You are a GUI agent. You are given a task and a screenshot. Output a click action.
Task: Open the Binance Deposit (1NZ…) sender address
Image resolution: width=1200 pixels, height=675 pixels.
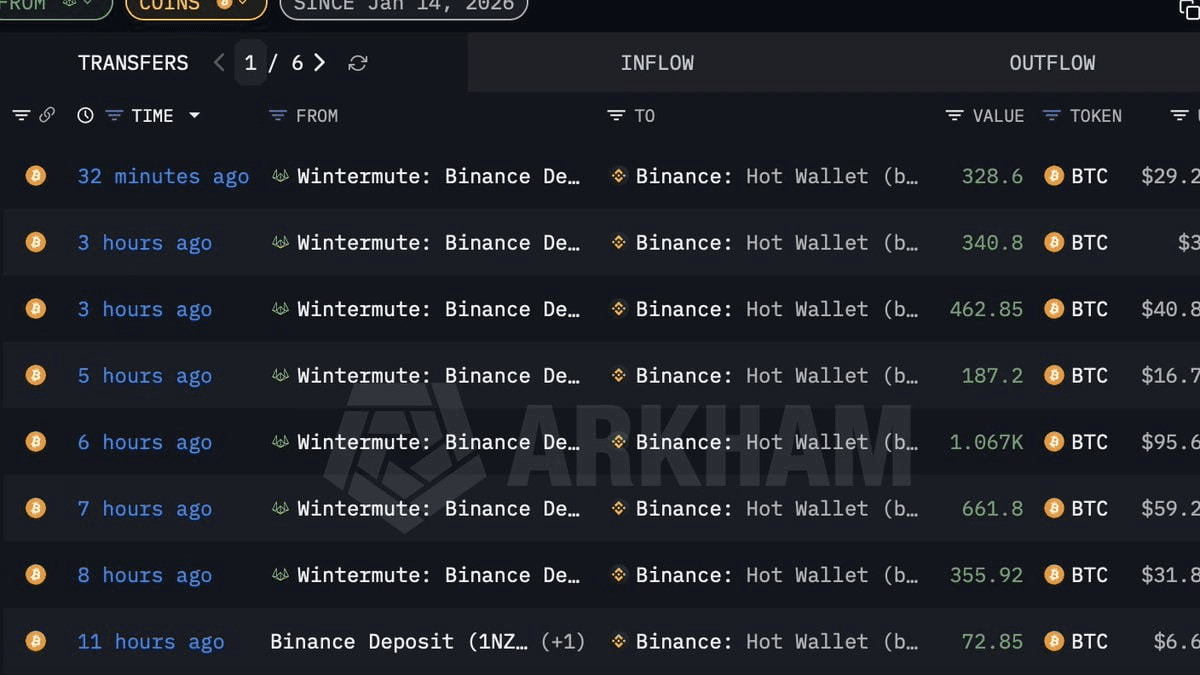(x=399, y=642)
